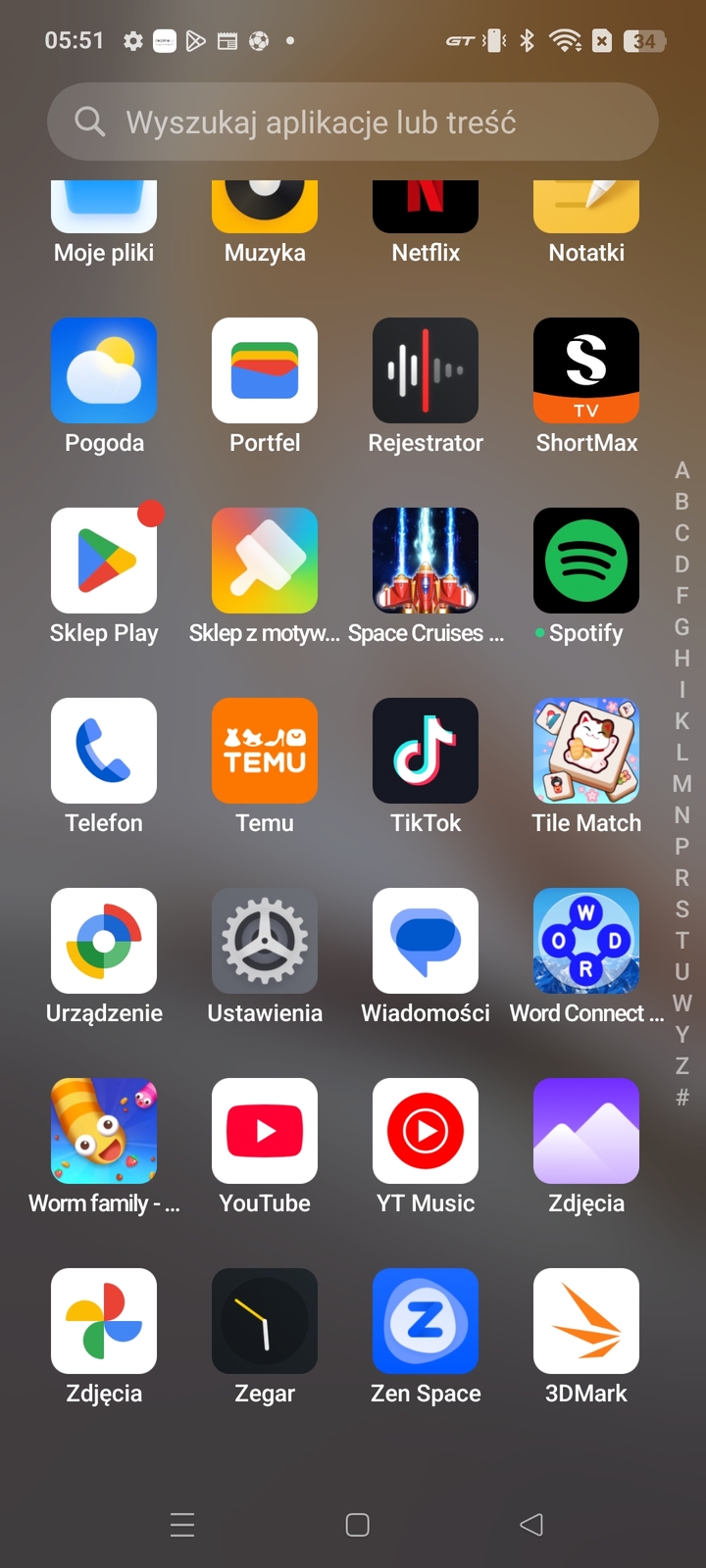The height and width of the screenshot is (1568, 706).
Task: Open Zdjęcia with the purple mountain icon
Action: pyautogui.click(x=586, y=1131)
